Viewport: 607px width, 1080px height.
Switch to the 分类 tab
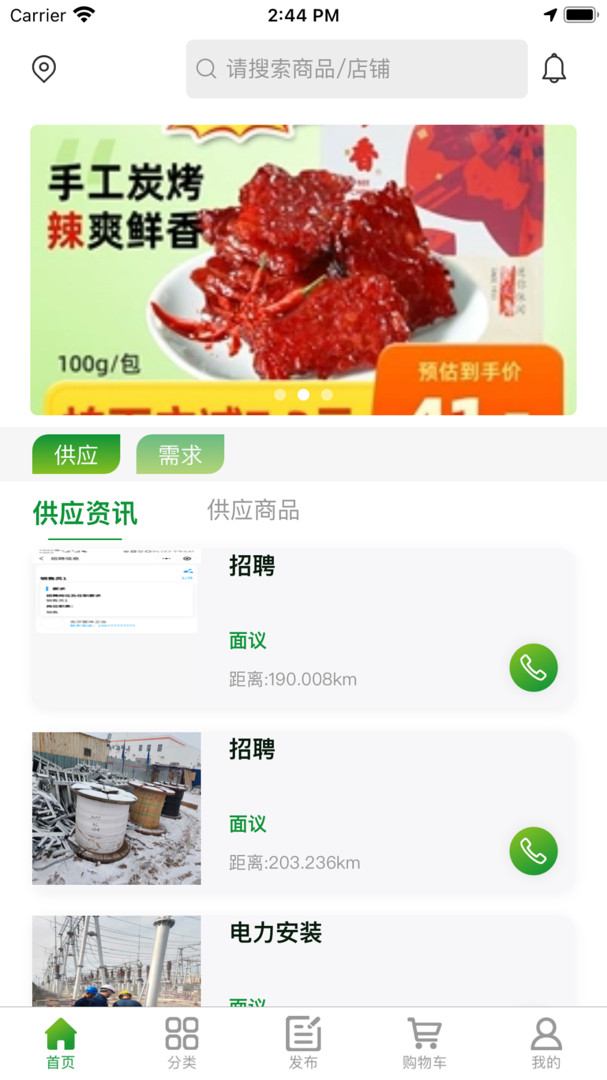182,1043
